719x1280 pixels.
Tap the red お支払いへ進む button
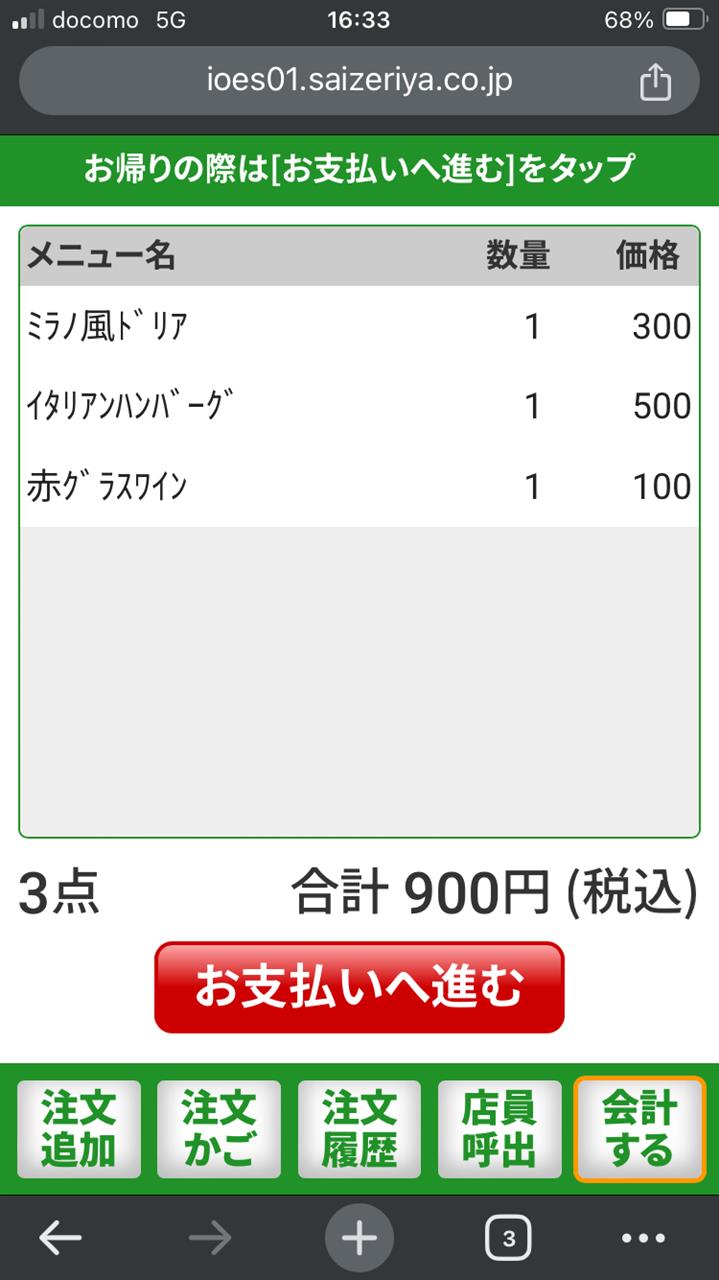[359, 987]
